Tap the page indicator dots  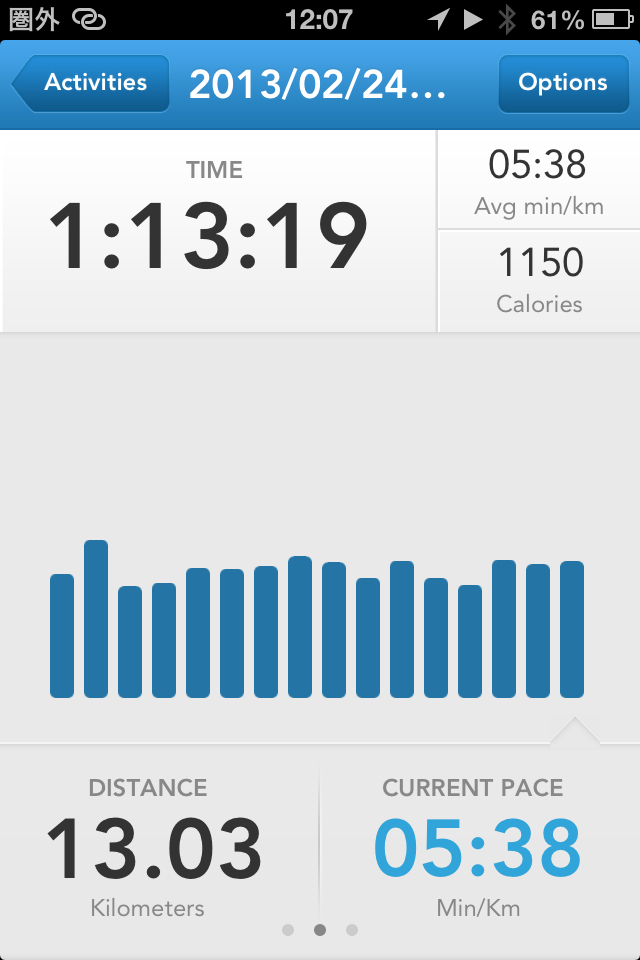coord(320,930)
